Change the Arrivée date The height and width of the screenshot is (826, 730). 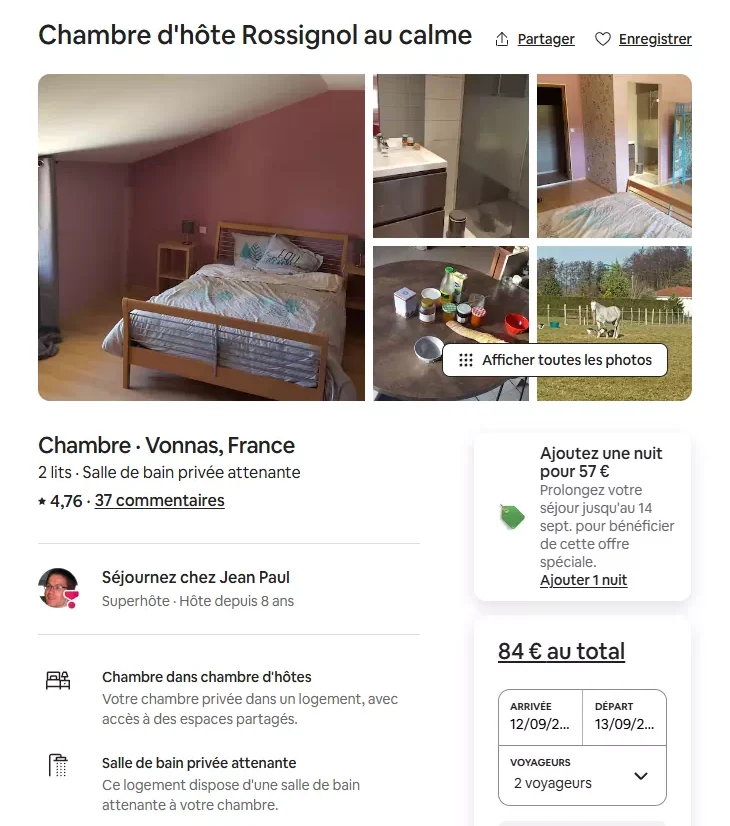tap(540, 716)
